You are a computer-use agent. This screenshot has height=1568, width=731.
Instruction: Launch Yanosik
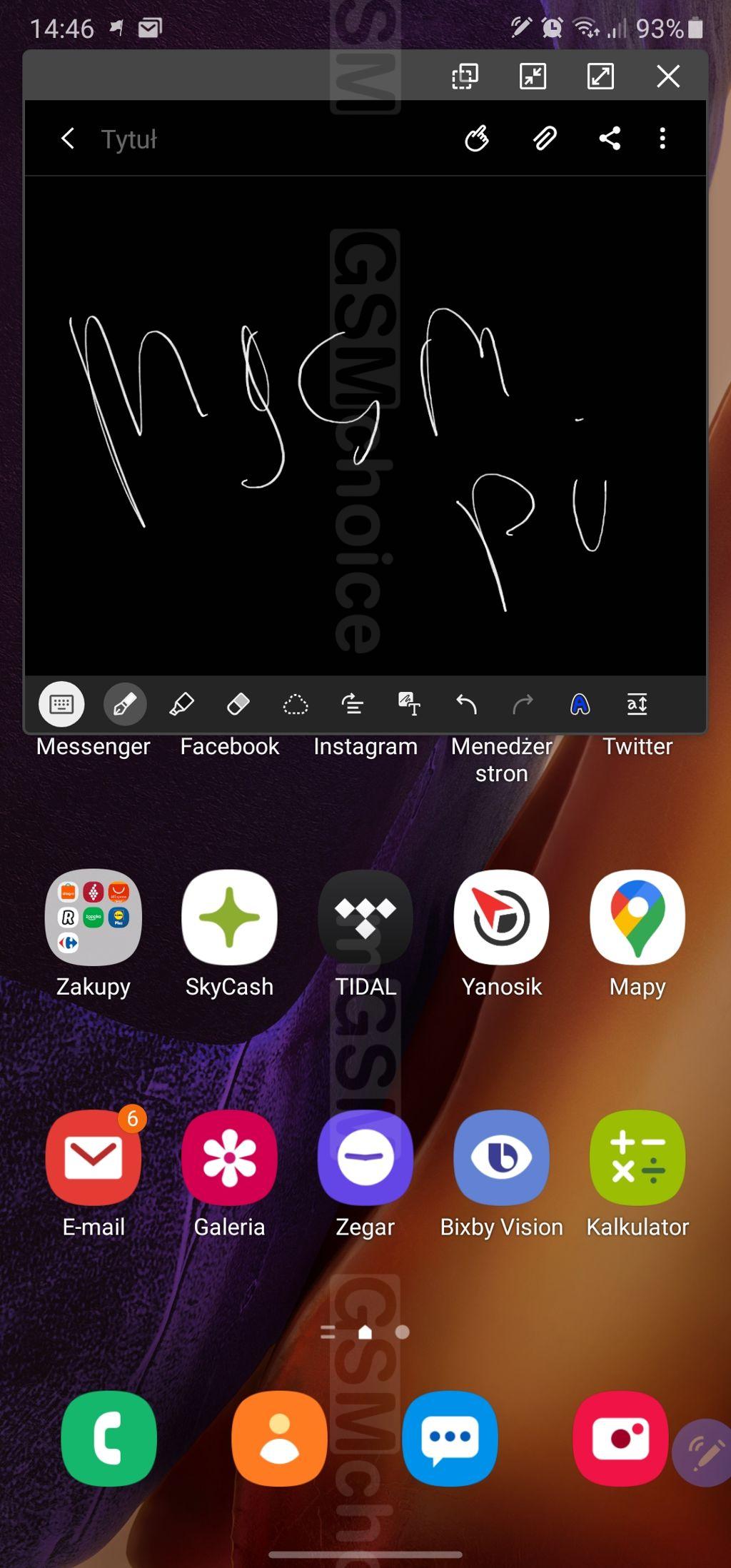coord(501,918)
